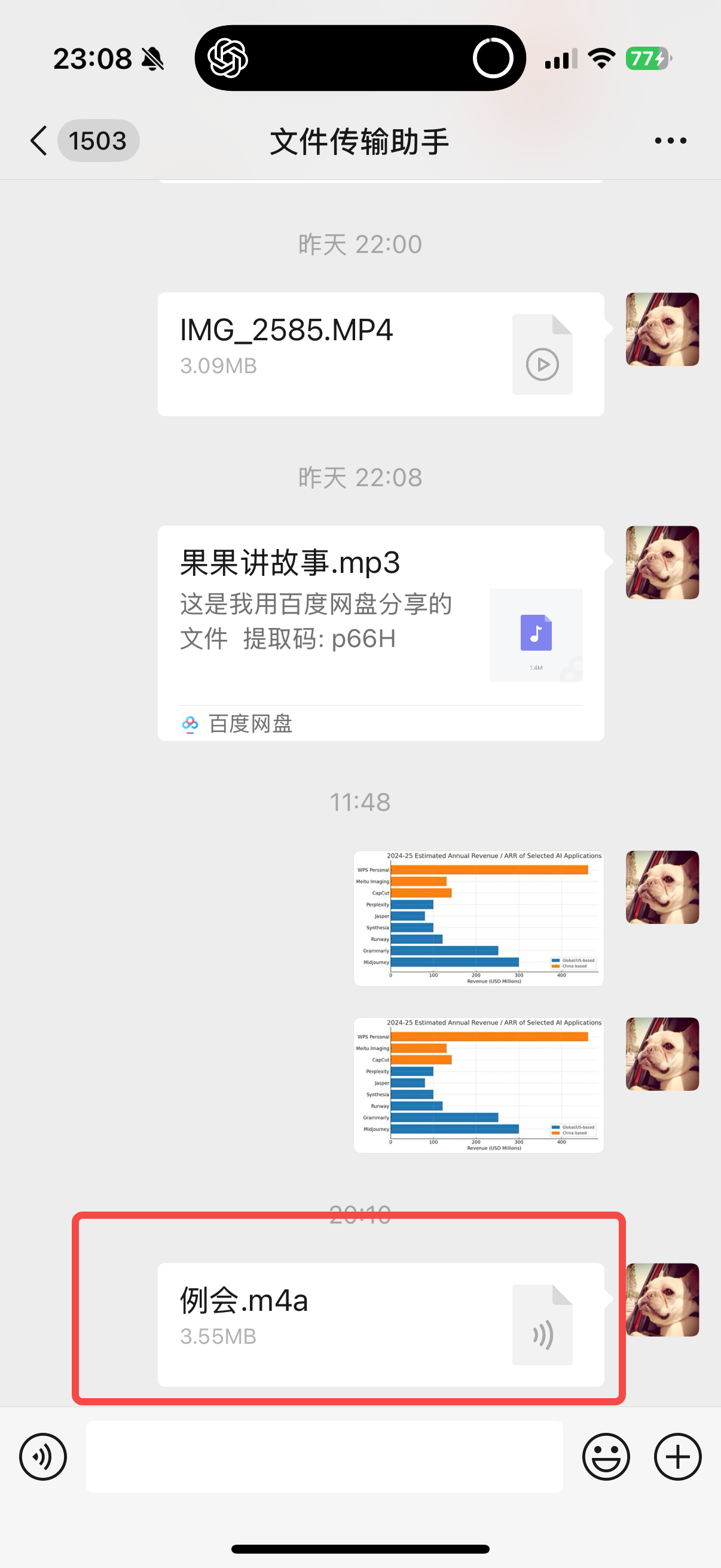Focus the message text field

tap(323, 1456)
